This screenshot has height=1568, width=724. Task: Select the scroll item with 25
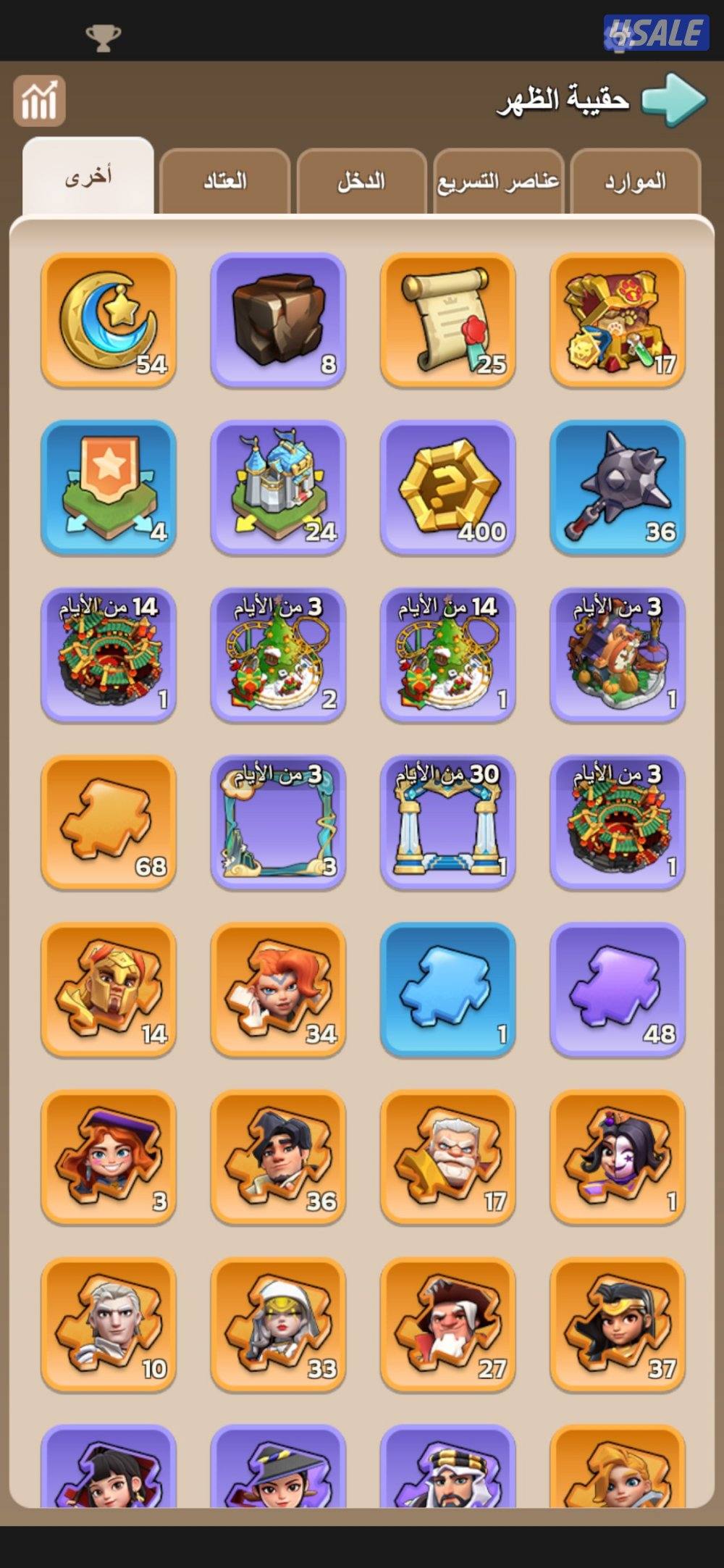click(x=447, y=320)
